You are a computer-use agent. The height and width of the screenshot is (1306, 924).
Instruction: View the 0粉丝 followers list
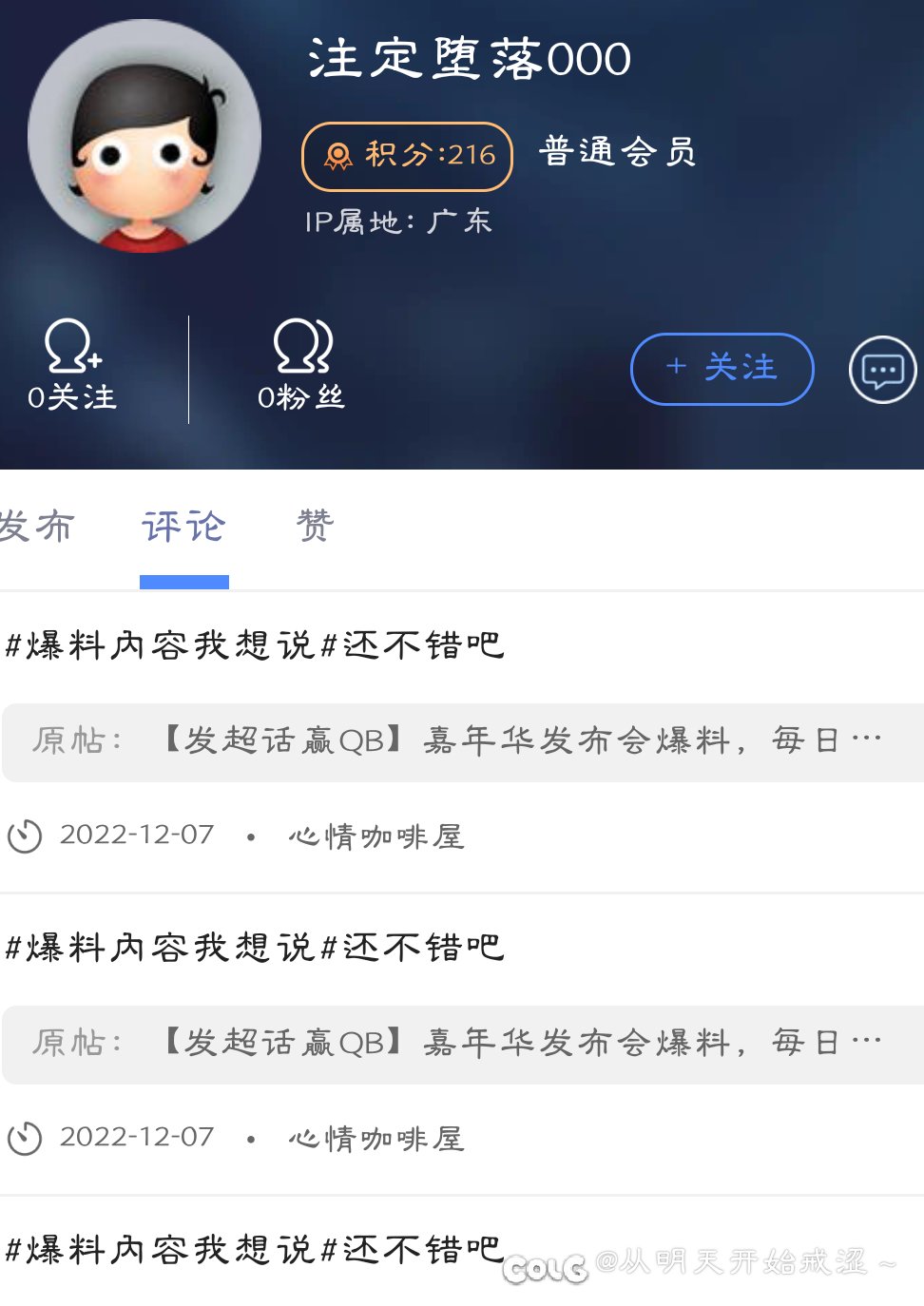pyautogui.click(x=301, y=367)
